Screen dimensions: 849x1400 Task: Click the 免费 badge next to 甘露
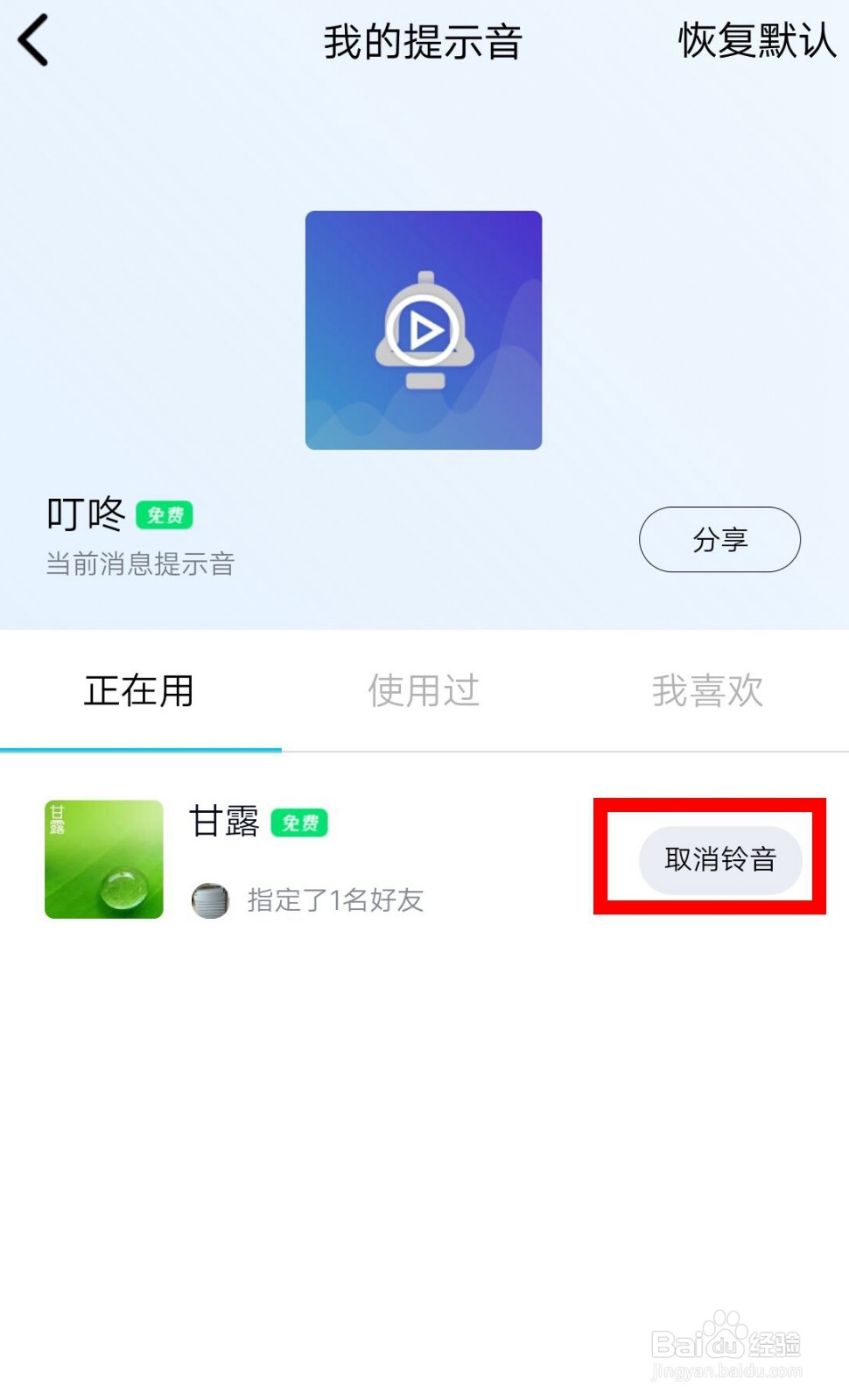(x=300, y=822)
